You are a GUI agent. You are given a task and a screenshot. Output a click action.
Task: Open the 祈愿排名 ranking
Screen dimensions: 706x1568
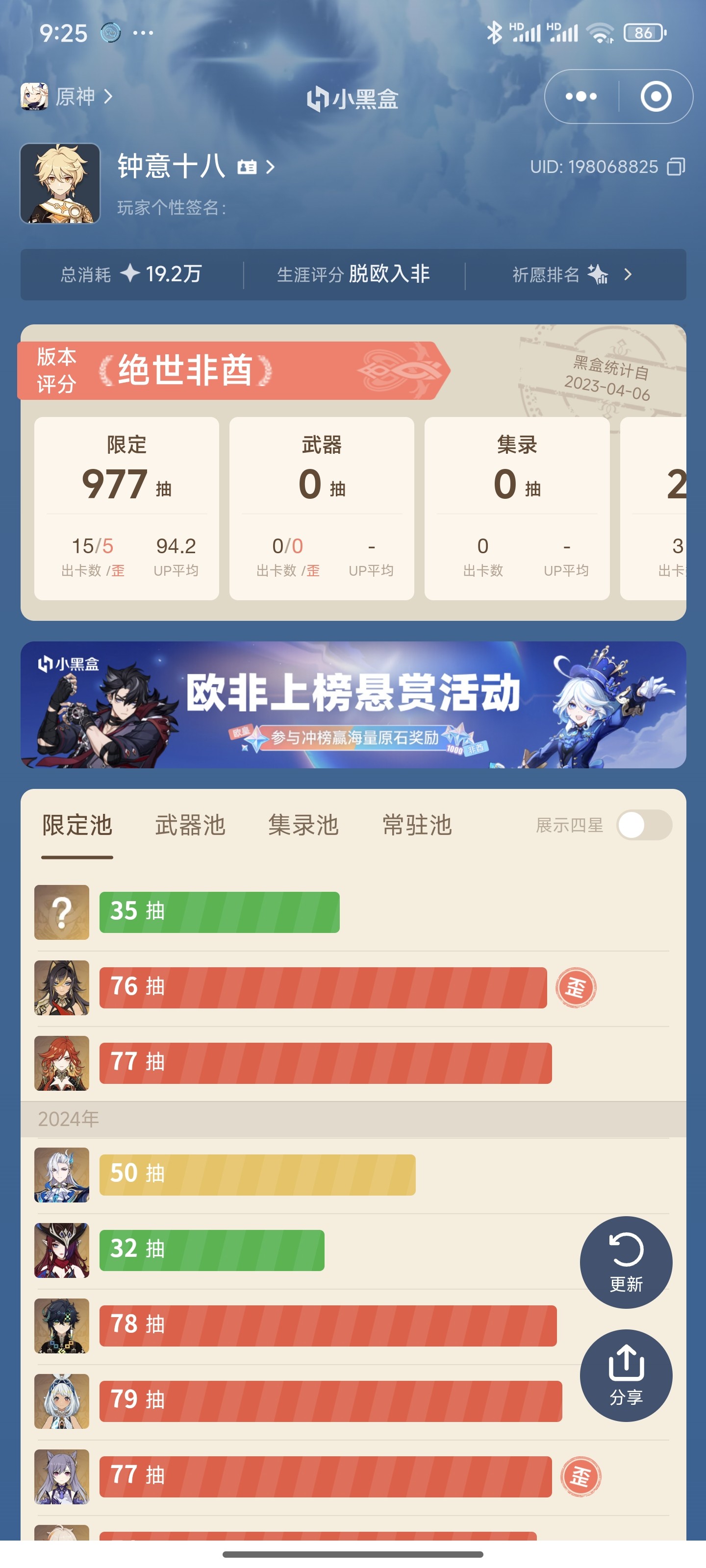tap(573, 274)
